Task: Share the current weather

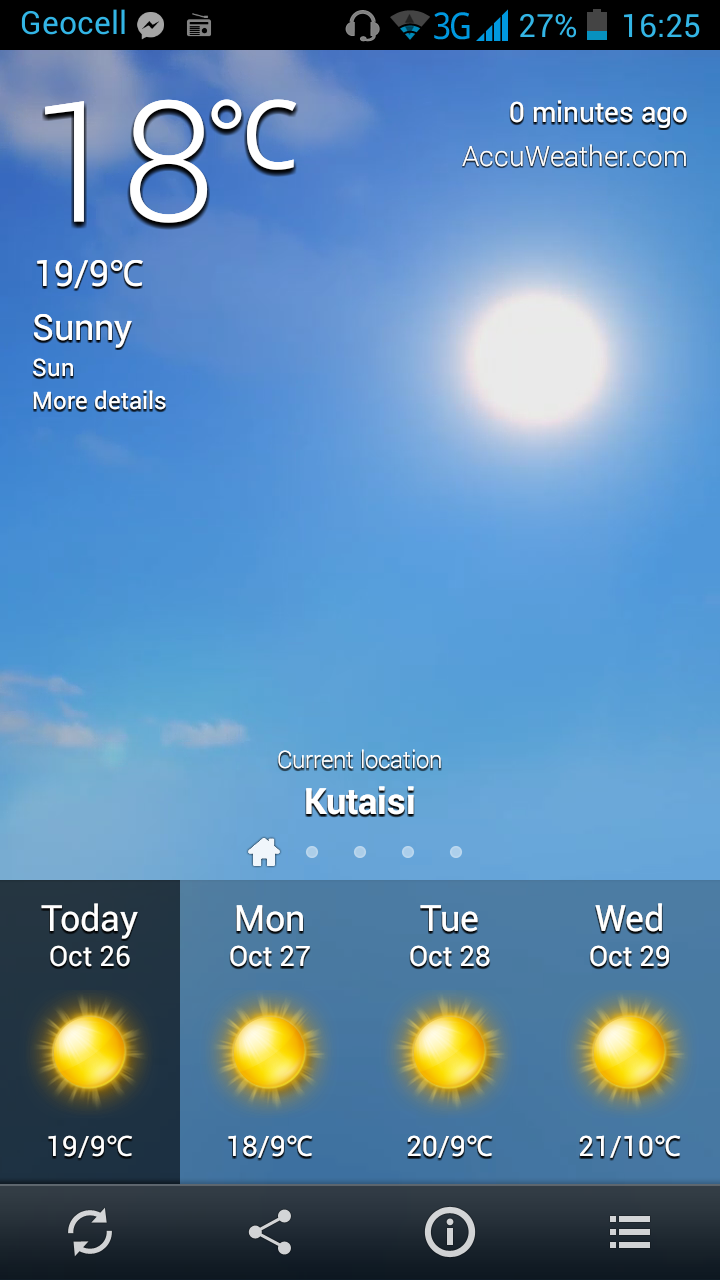Action: coord(270,1232)
